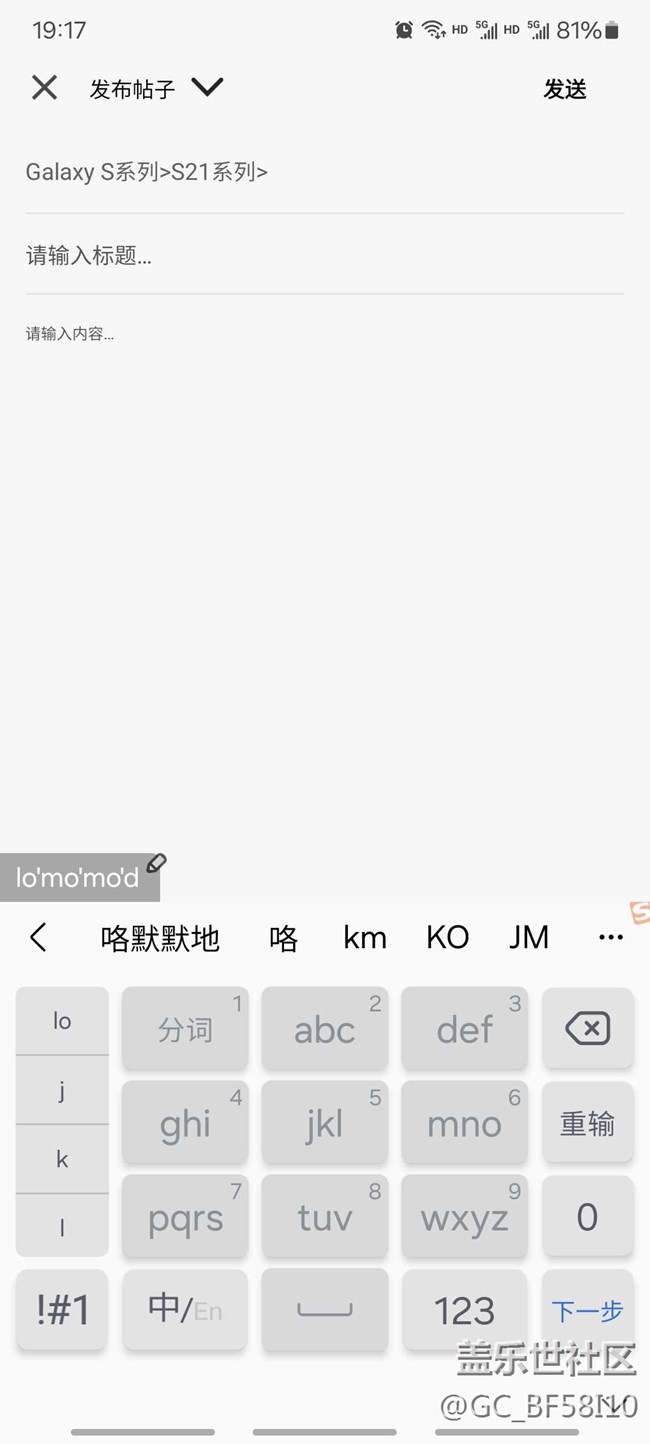Switch language with the 中/En key

click(x=184, y=1310)
